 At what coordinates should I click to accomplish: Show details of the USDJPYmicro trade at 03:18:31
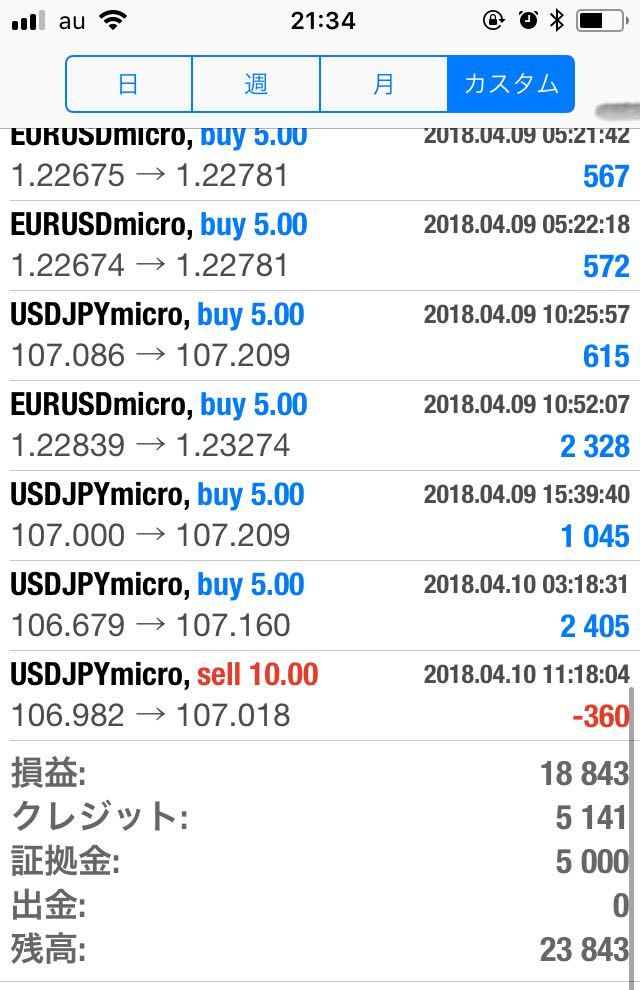coord(320,605)
